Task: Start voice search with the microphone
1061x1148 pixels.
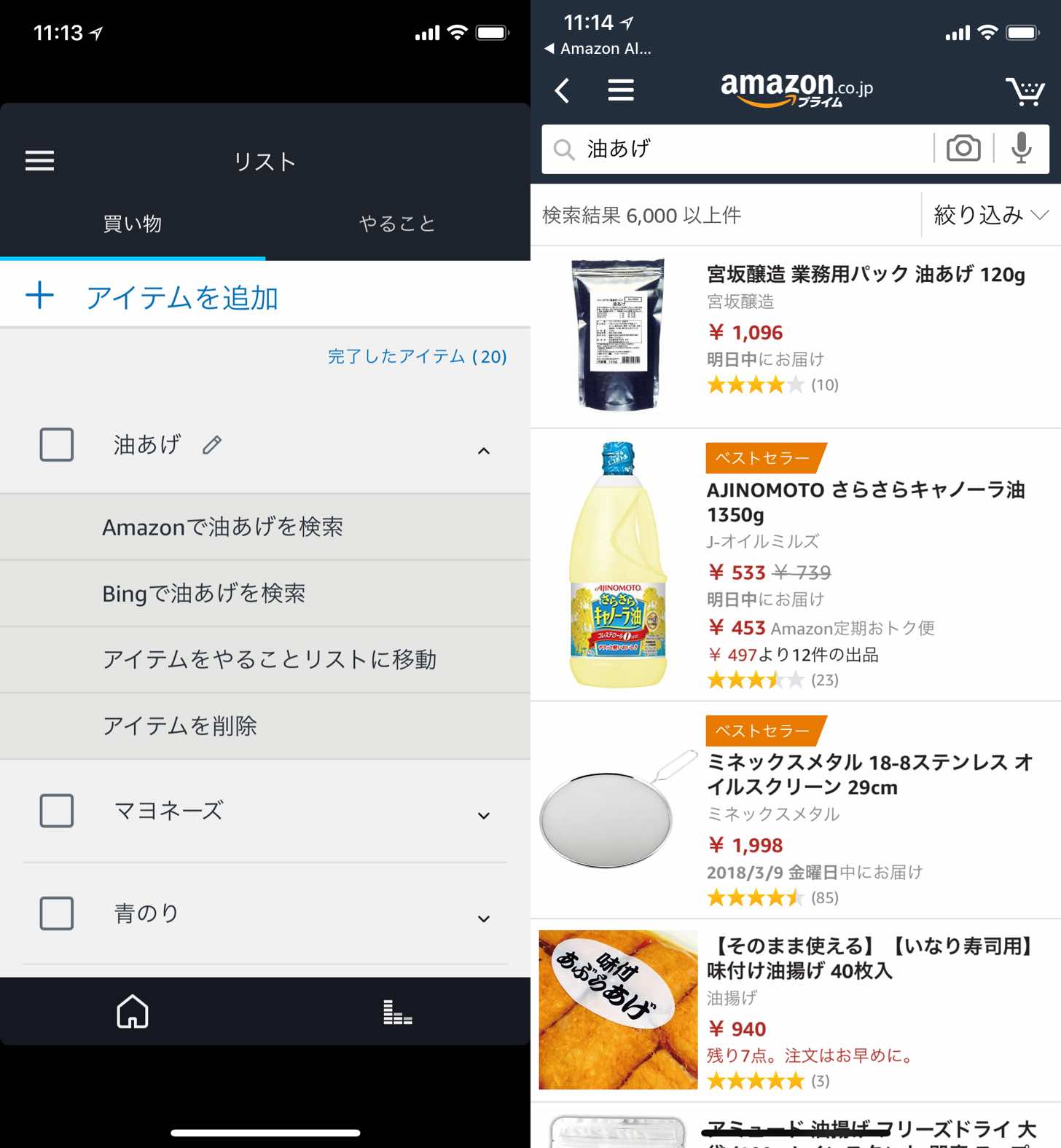Action: pyautogui.click(x=1021, y=149)
